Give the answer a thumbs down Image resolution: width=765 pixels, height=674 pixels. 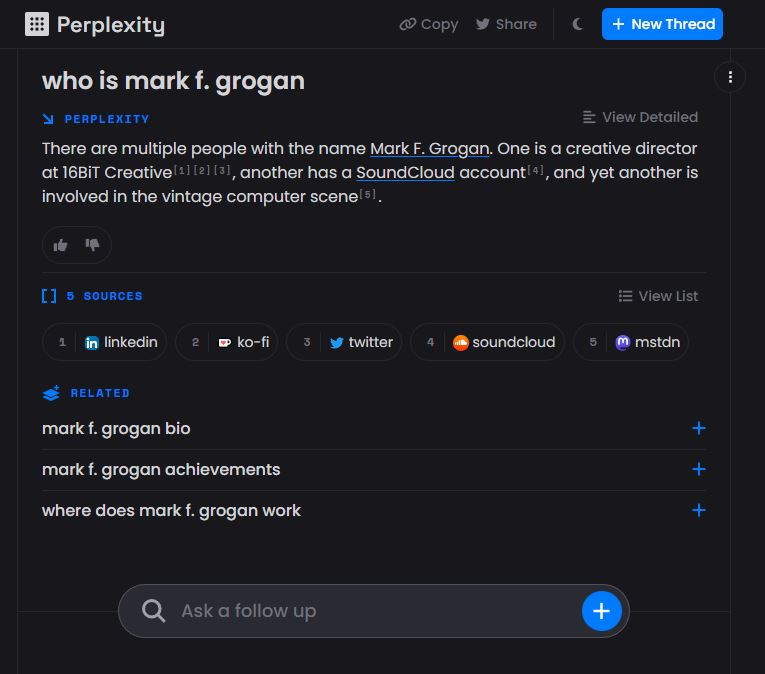(93, 244)
